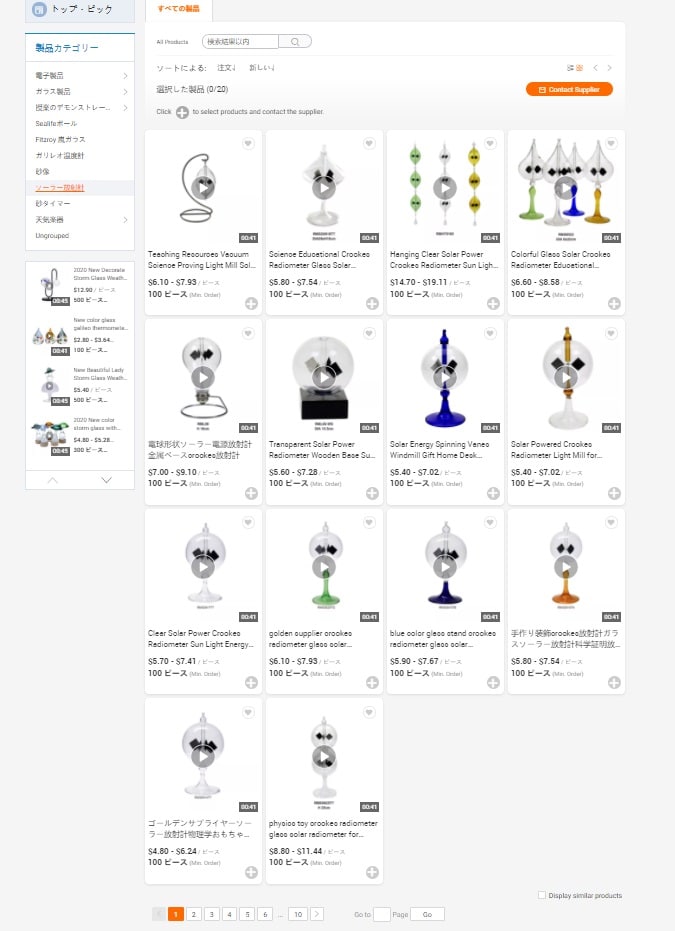The height and width of the screenshot is (931, 675).
Task: Select the Colorful Glass Solar Crookes product
Action: [x=614, y=303]
